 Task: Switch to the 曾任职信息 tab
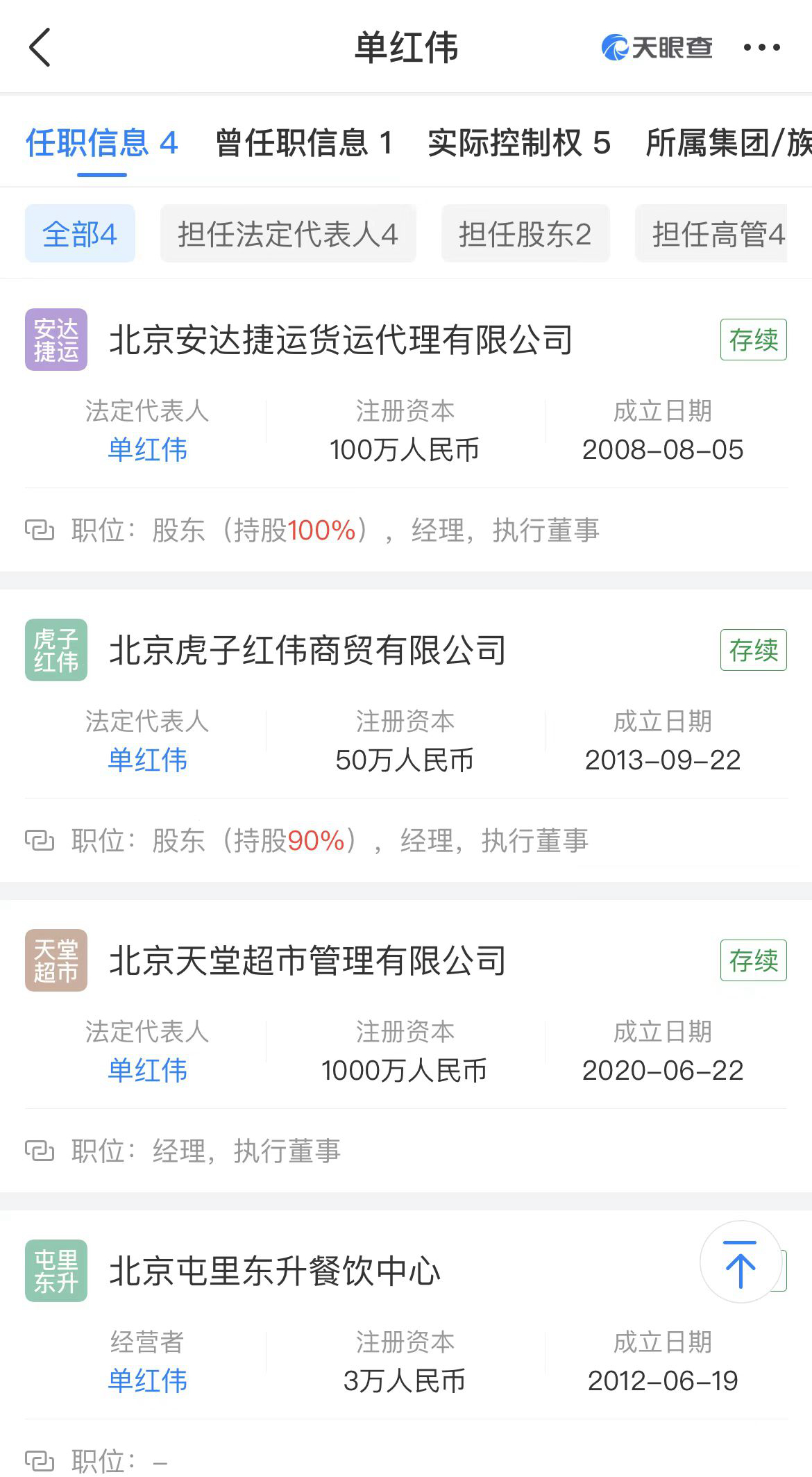coord(306,144)
